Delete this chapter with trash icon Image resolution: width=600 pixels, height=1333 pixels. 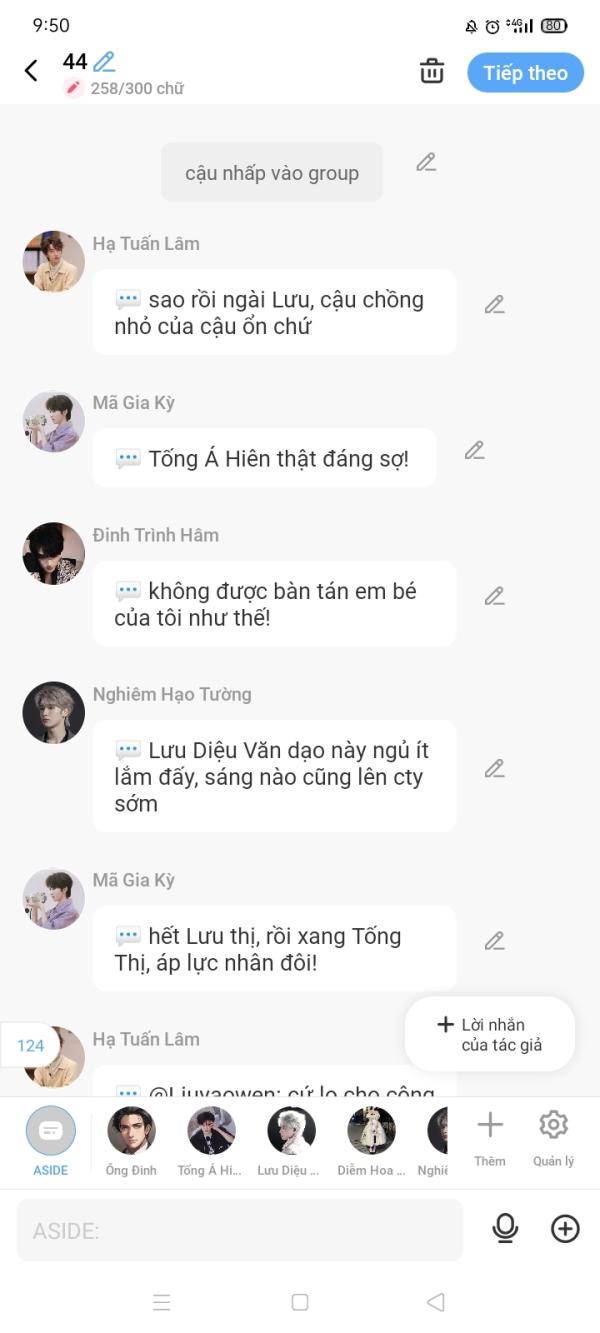tap(432, 71)
